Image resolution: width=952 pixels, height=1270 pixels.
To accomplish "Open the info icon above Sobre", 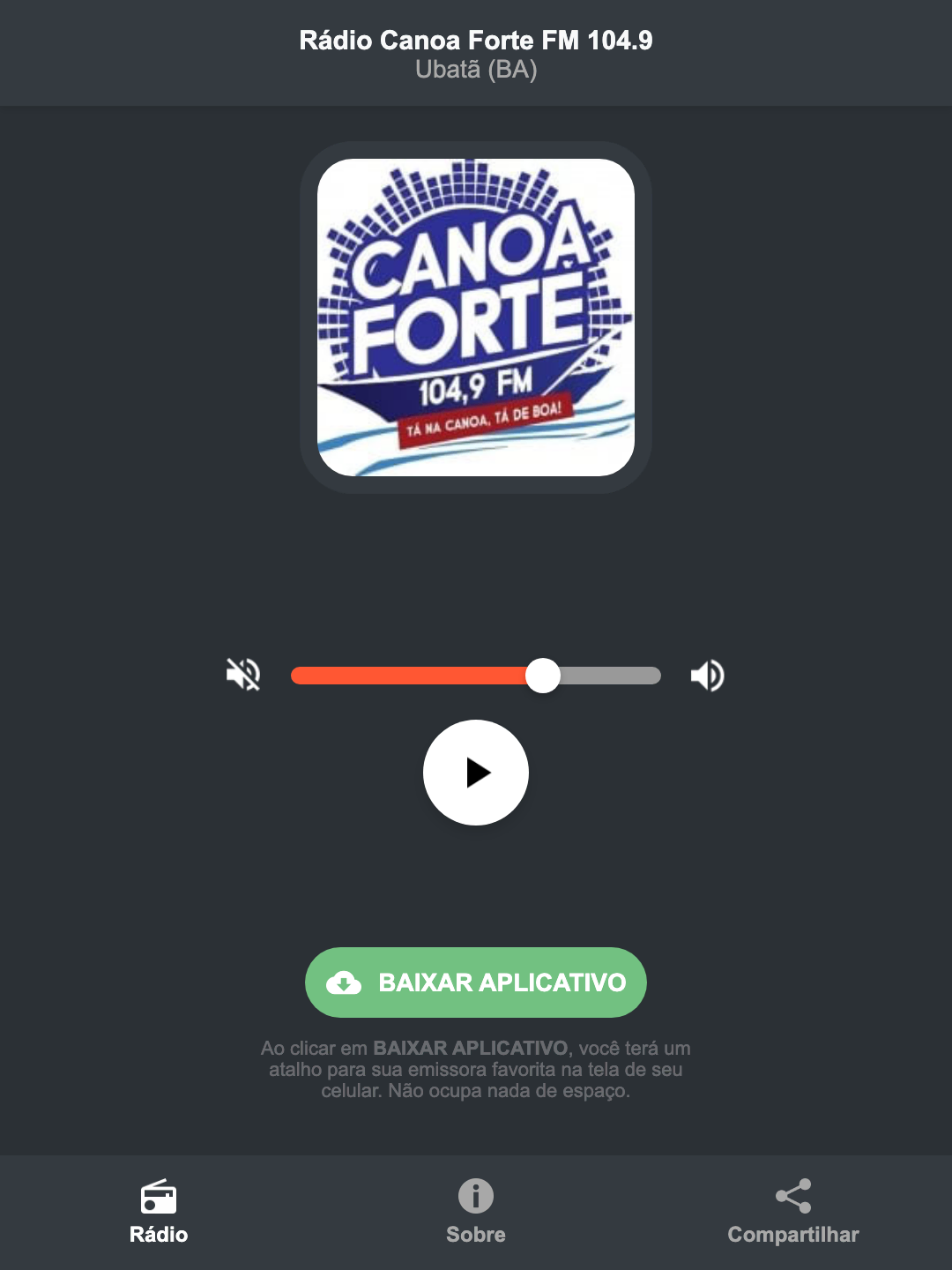I will [475, 1198].
